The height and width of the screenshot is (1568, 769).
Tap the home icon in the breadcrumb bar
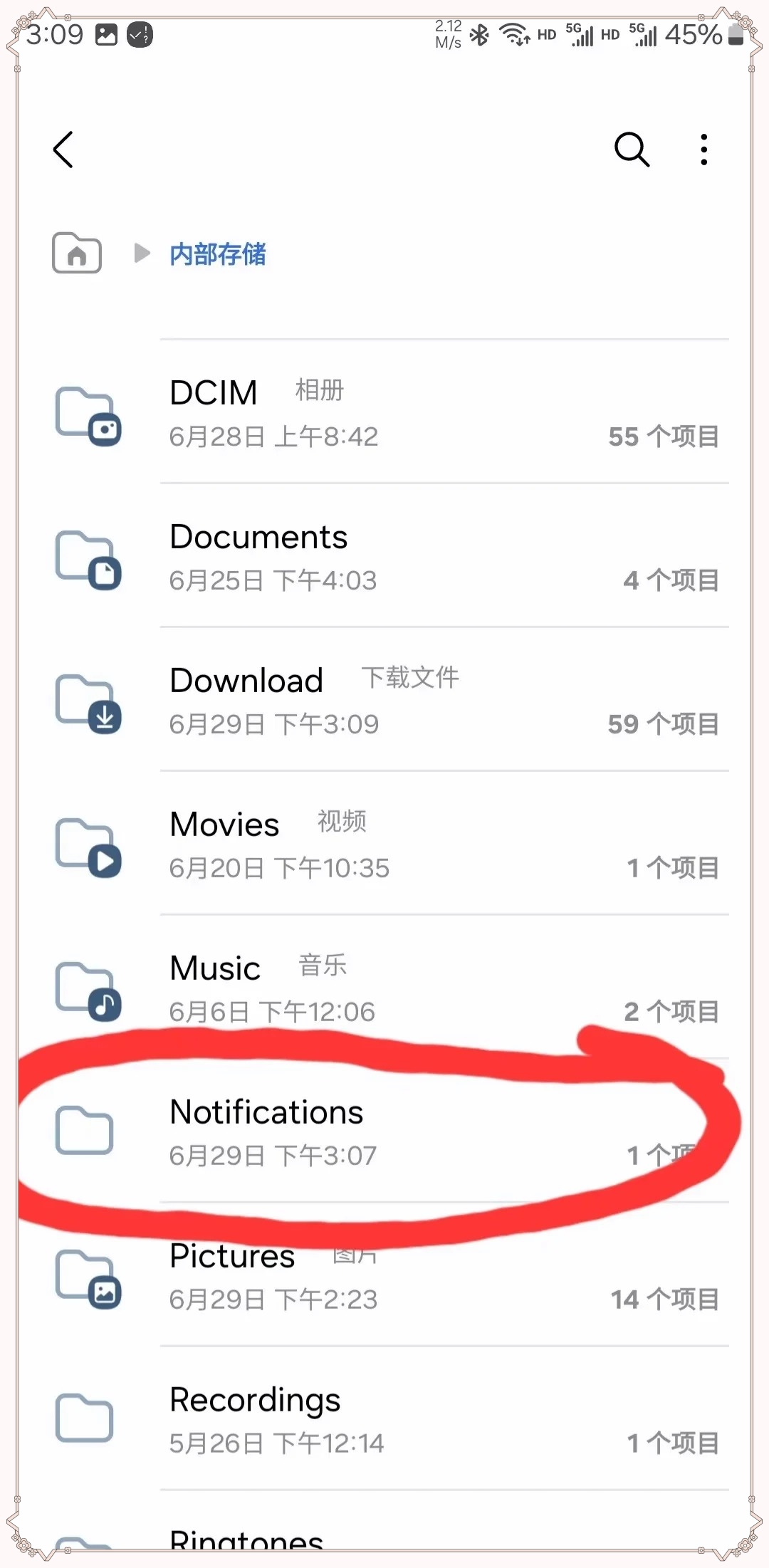tap(76, 254)
